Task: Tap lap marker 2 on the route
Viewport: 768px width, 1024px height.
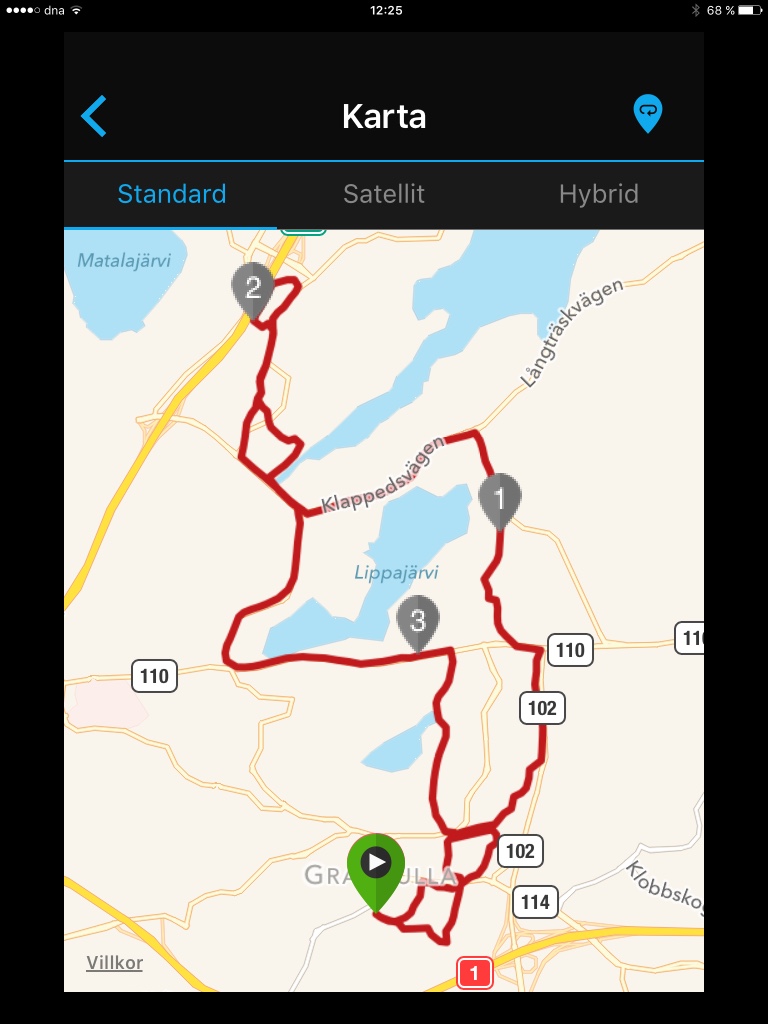Action: pos(253,288)
